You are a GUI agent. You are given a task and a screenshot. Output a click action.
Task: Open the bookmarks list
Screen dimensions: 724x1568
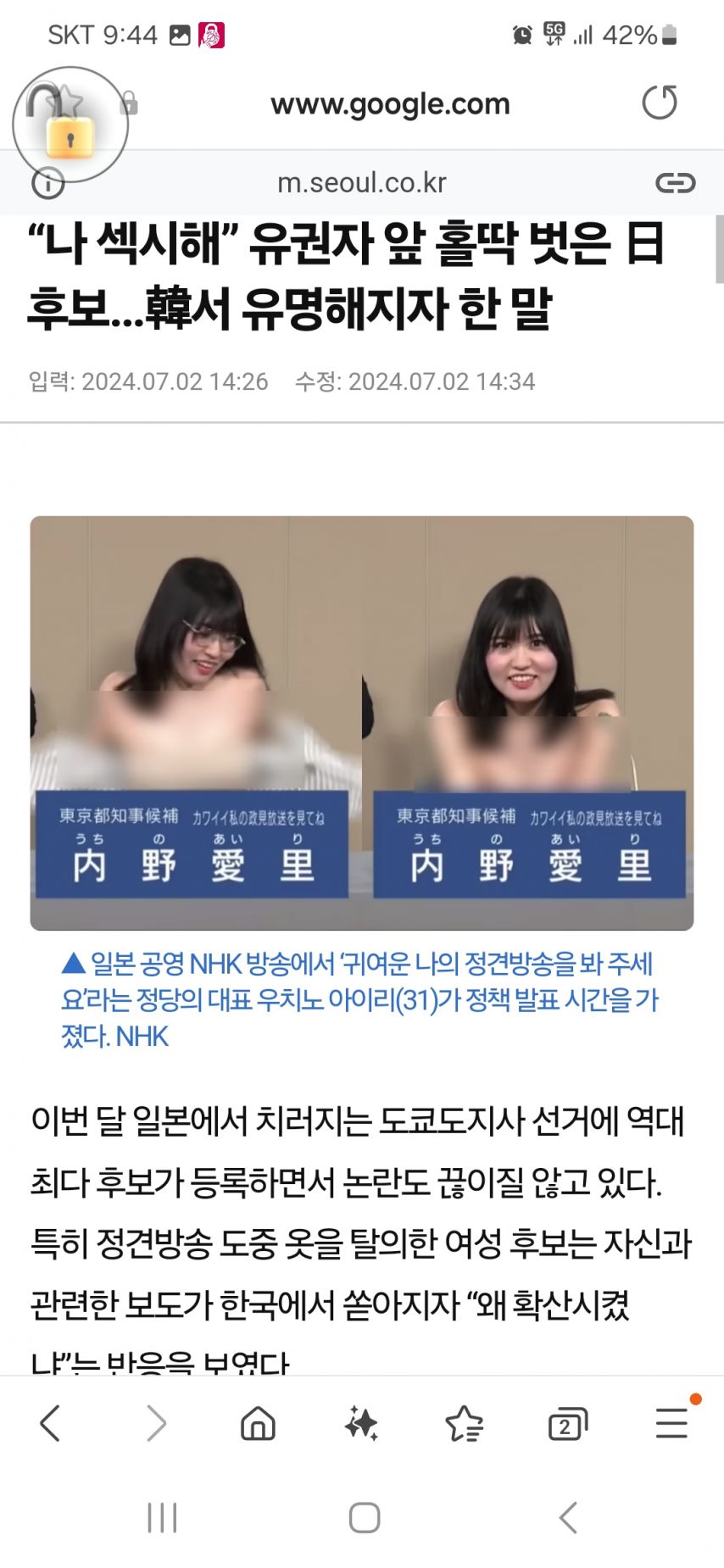(x=464, y=1424)
